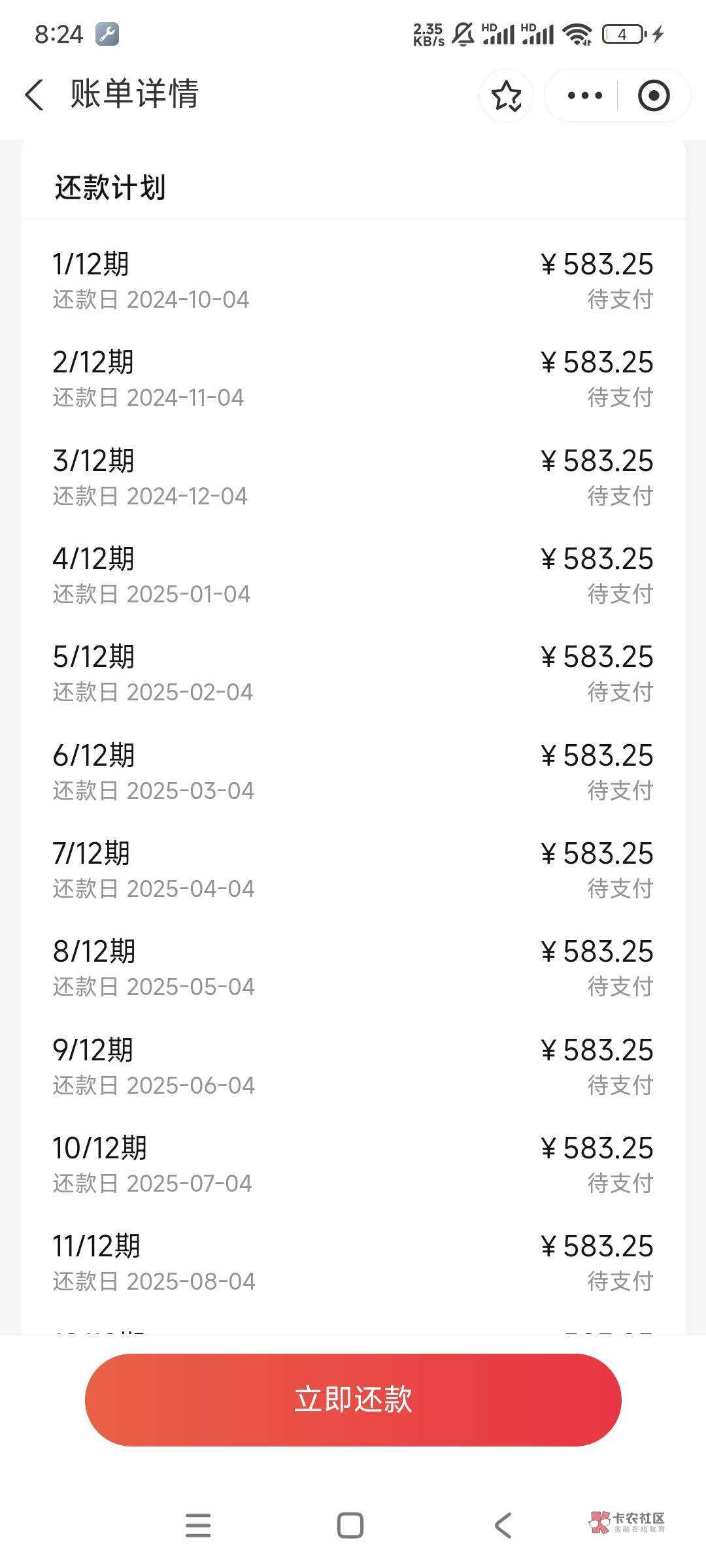Tap the 立即还款 button
706x1568 pixels.
353,1399
